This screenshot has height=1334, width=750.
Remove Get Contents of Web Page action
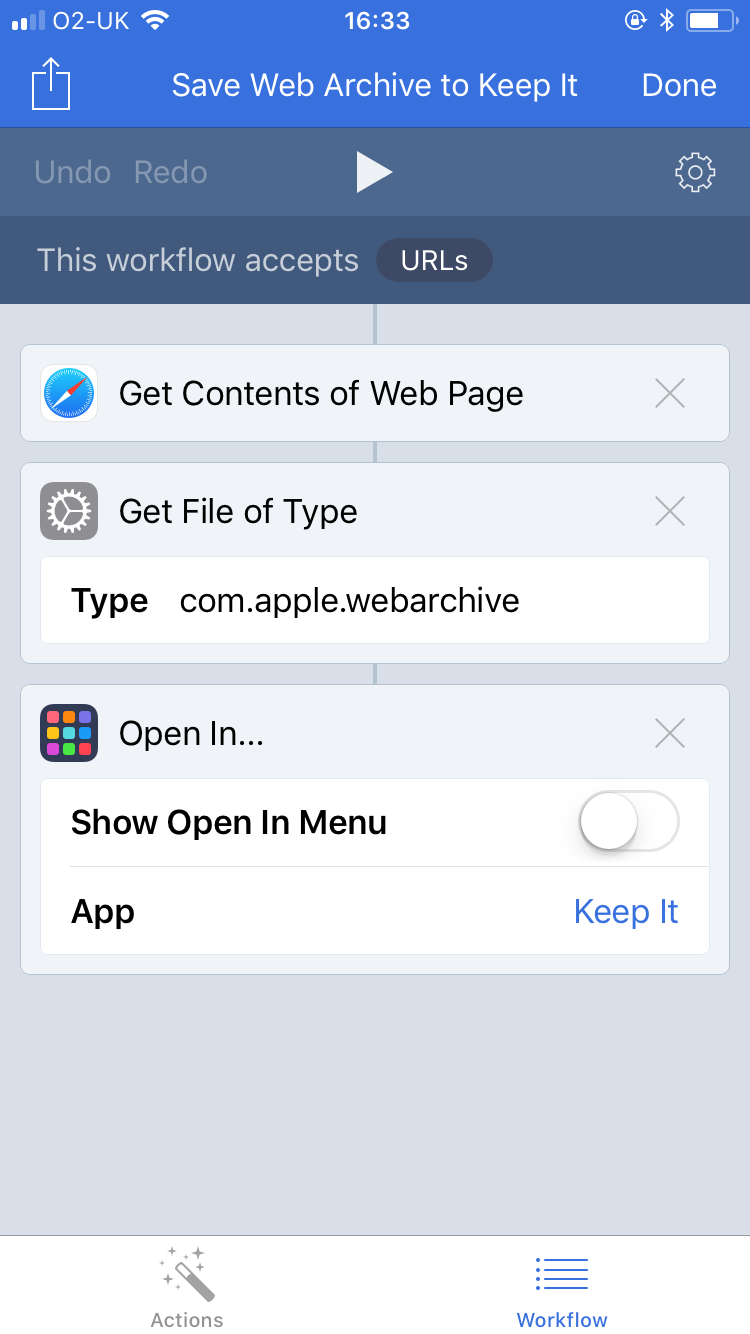669,393
